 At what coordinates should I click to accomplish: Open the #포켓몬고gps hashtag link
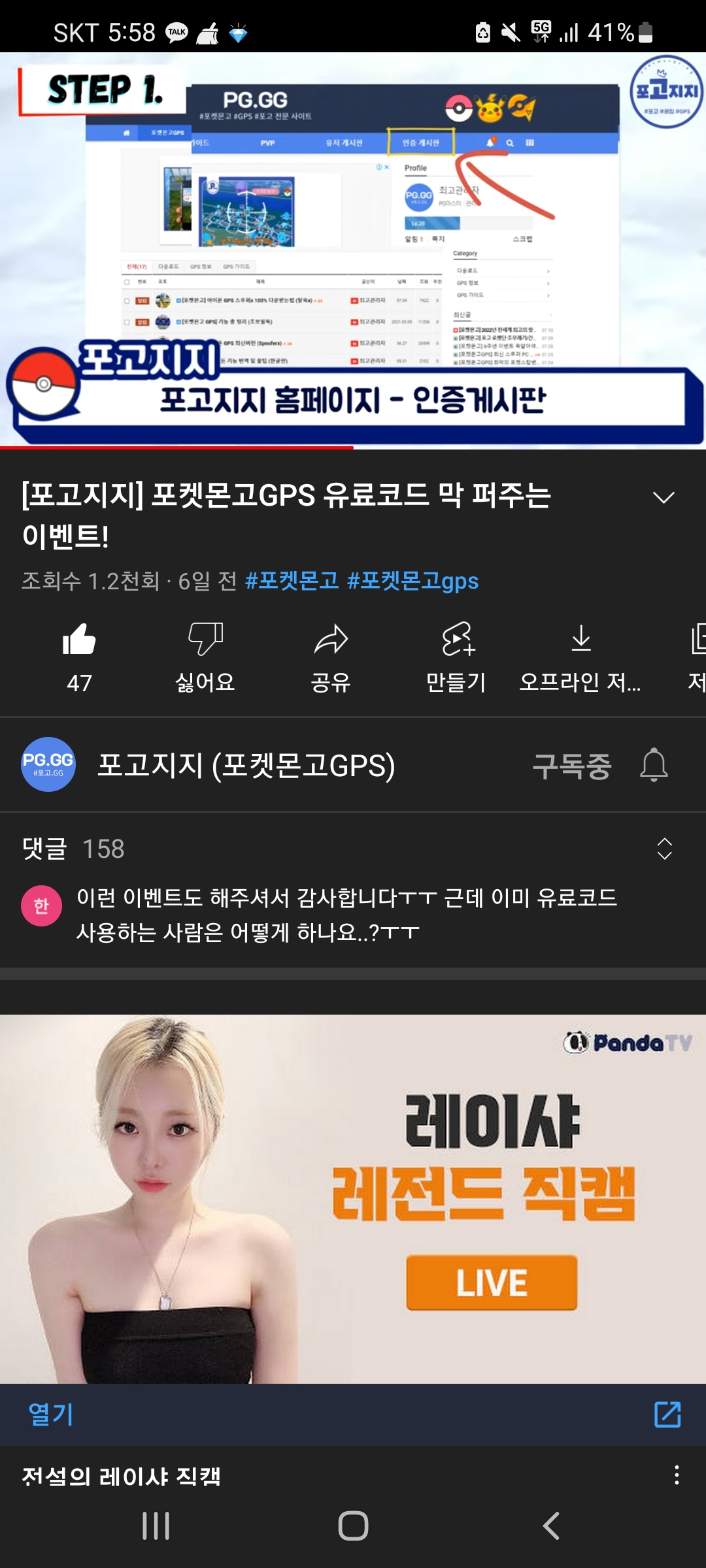(413, 581)
